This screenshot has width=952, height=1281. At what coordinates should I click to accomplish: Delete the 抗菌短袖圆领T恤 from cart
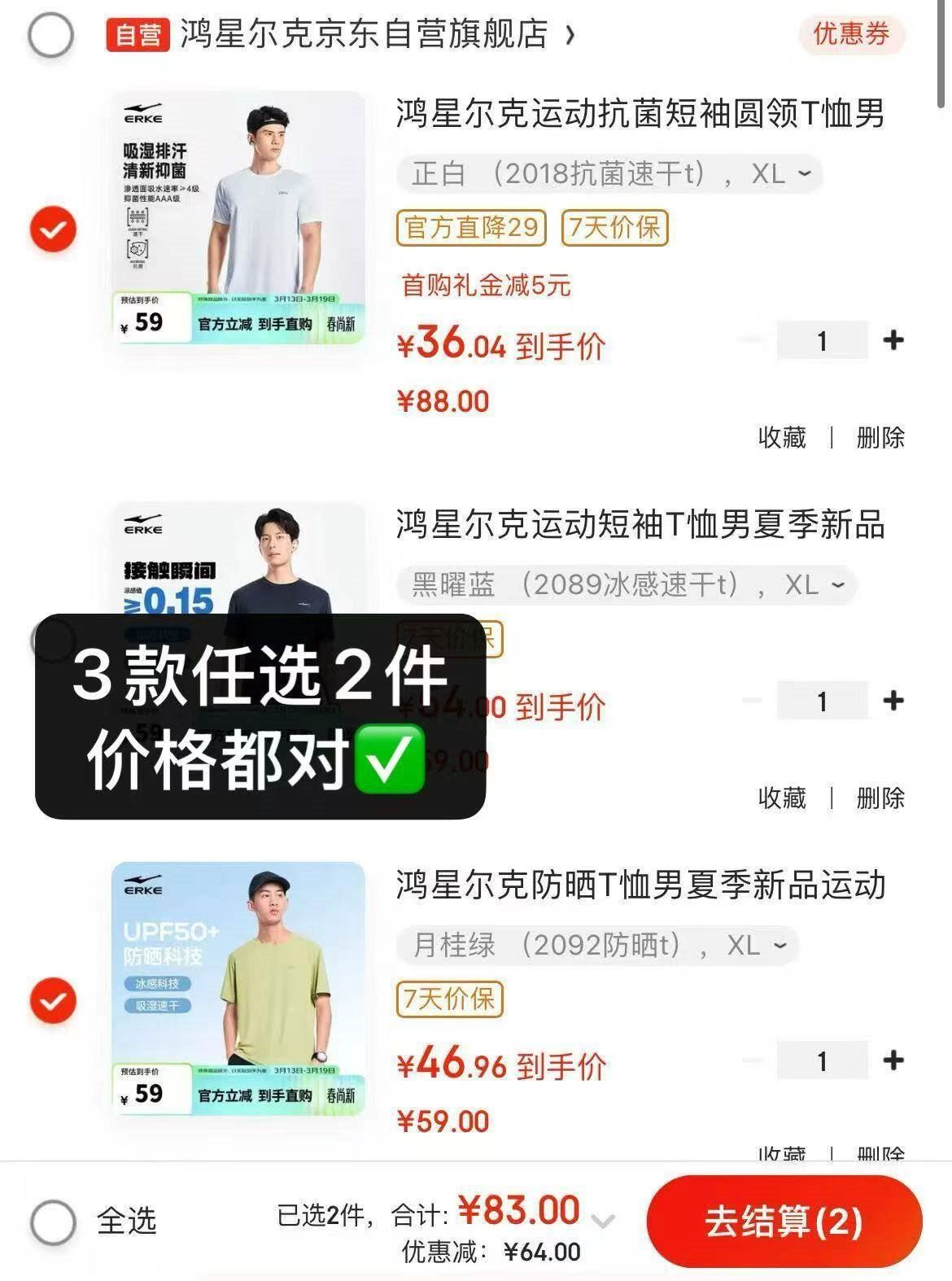click(x=880, y=438)
